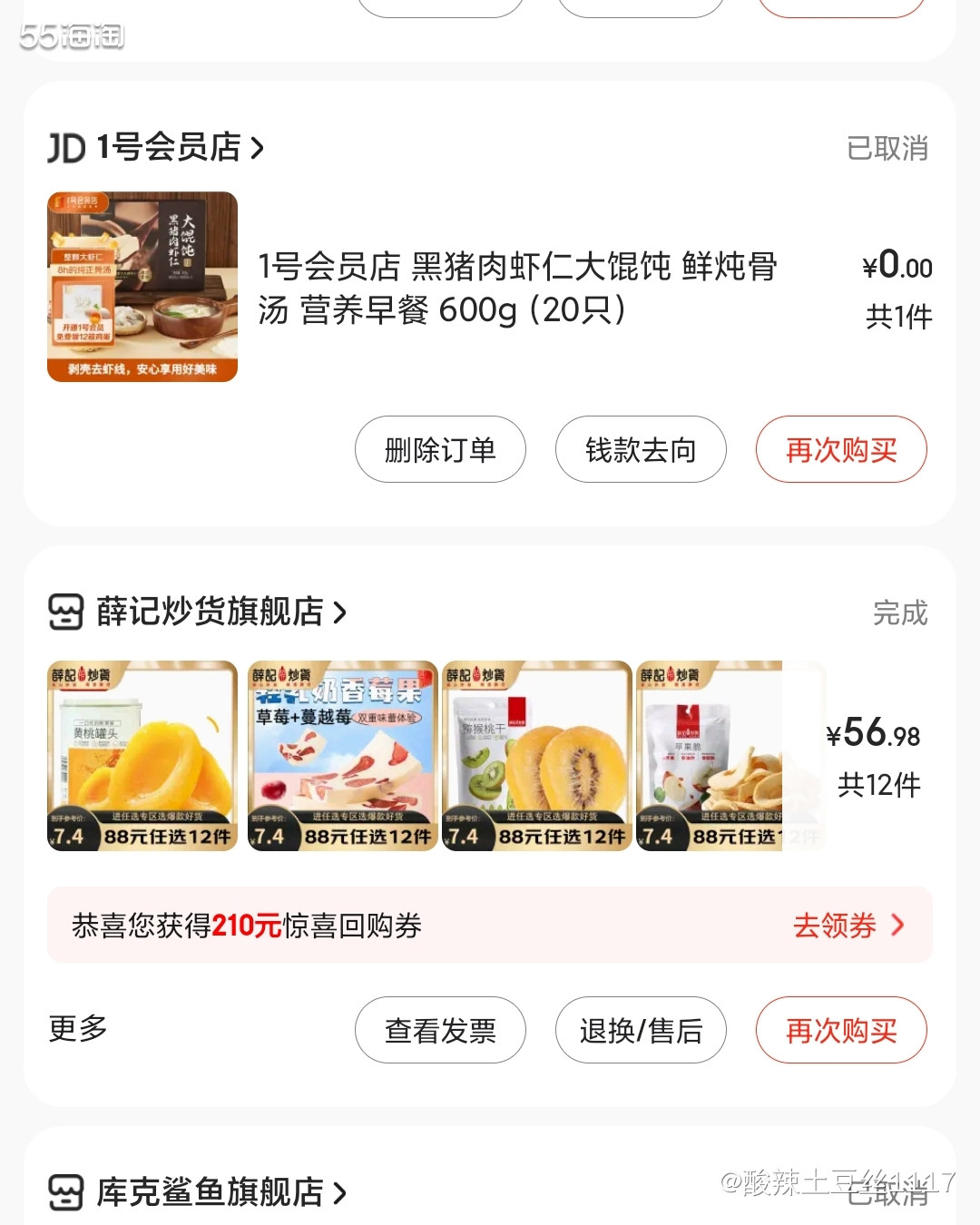Open the black pork wonton product thumbnail
Screen dimensions: 980x1225
pos(142,287)
